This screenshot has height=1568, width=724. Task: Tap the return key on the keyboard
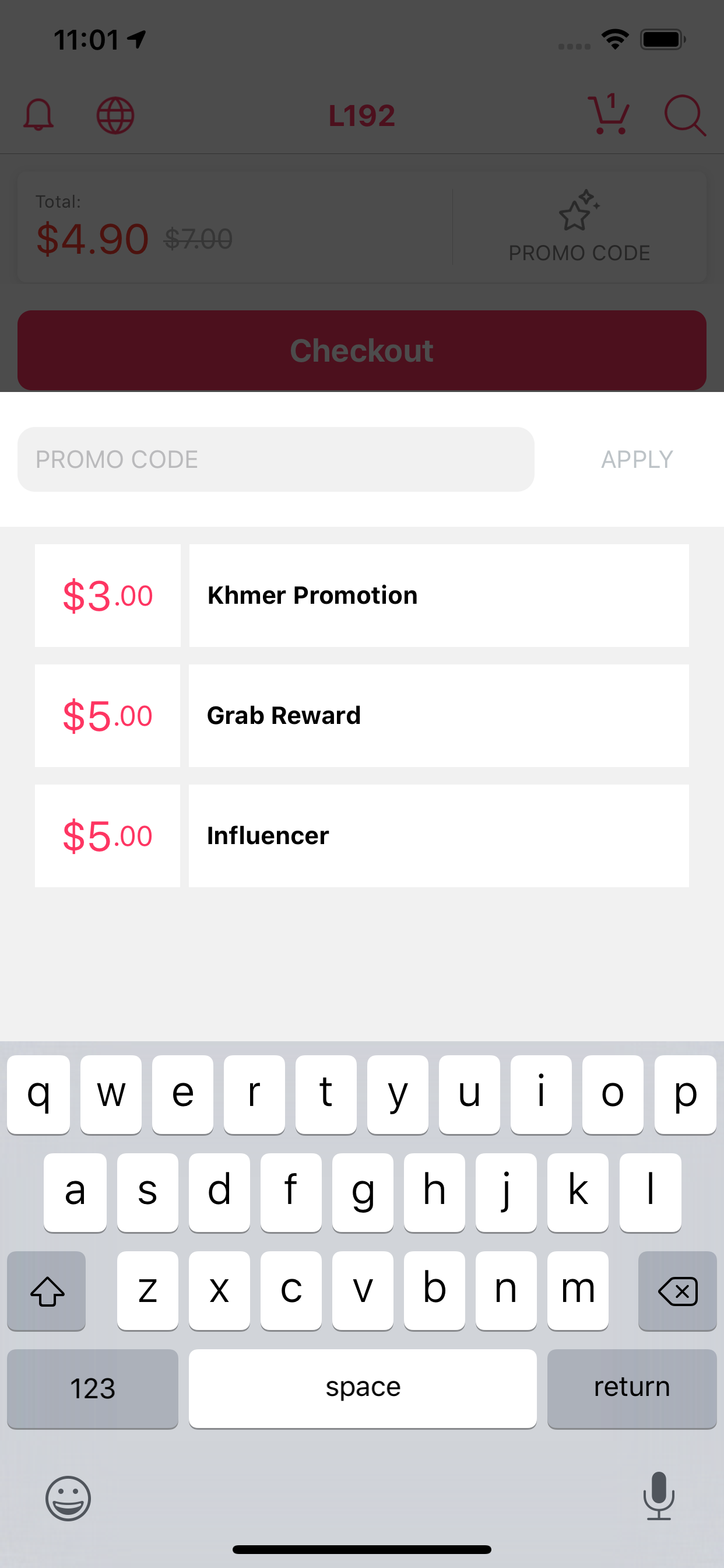(x=631, y=1388)
